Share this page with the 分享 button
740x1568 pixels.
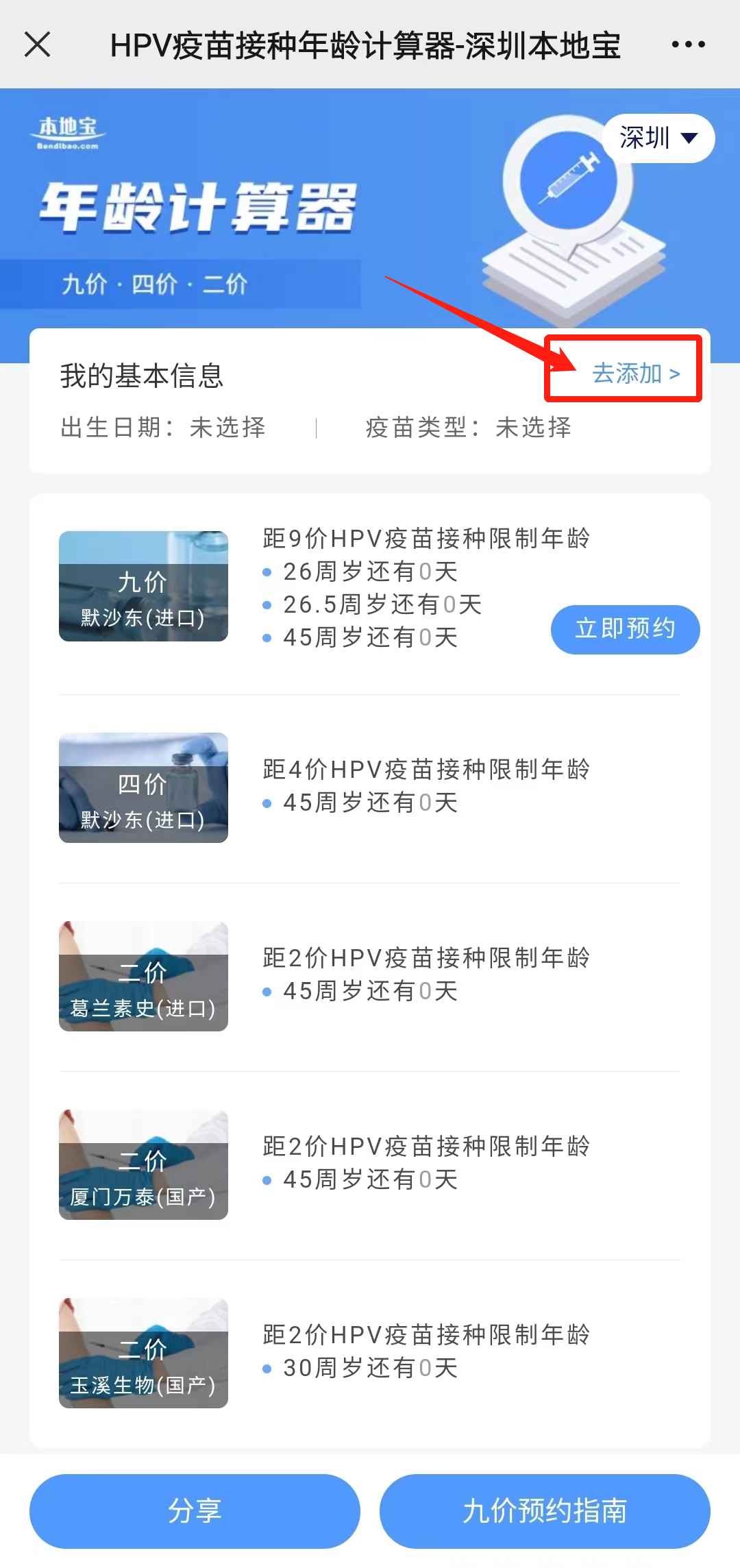195,1510
